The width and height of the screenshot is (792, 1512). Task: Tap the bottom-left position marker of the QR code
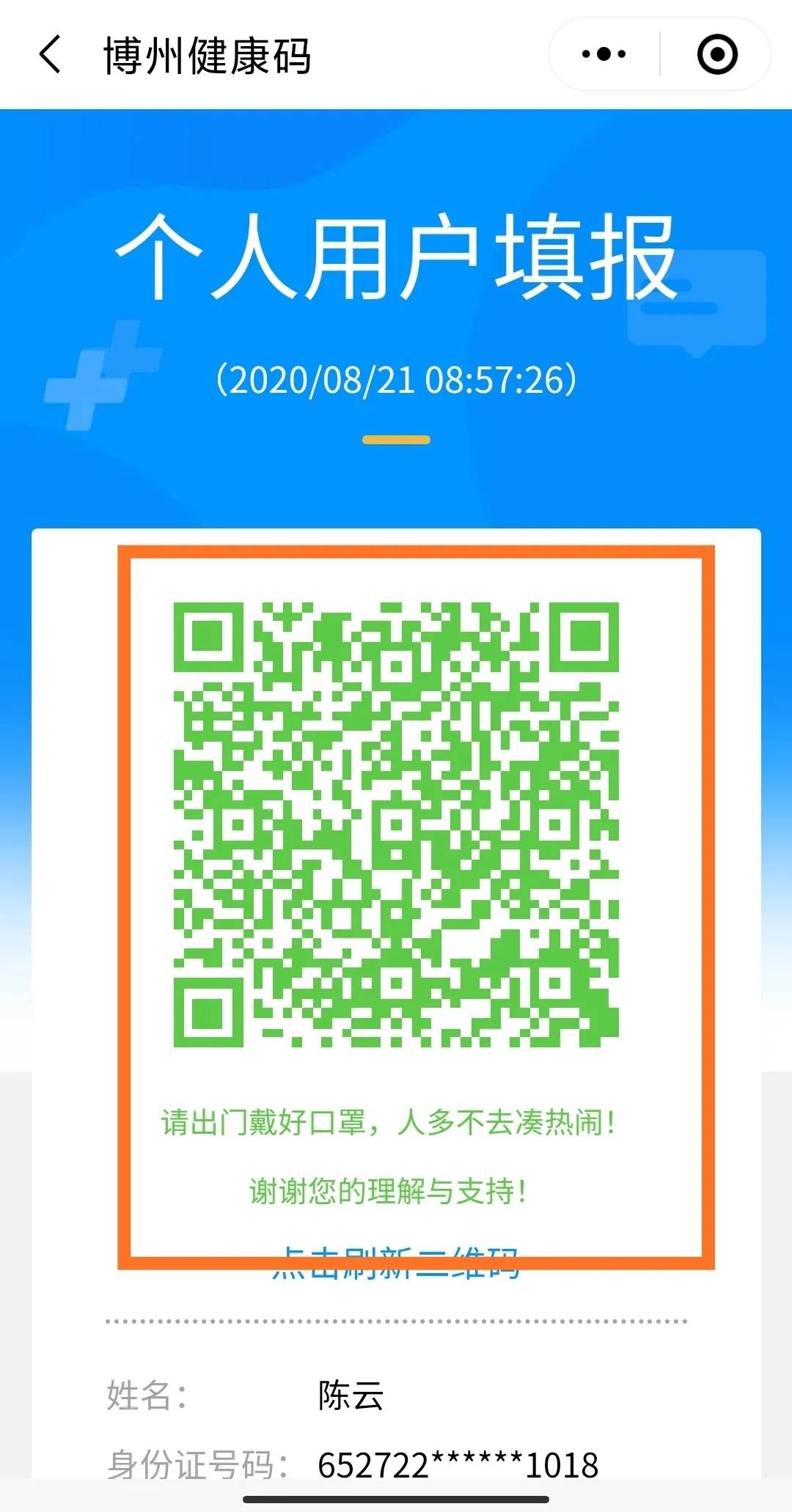[209, 1011]
